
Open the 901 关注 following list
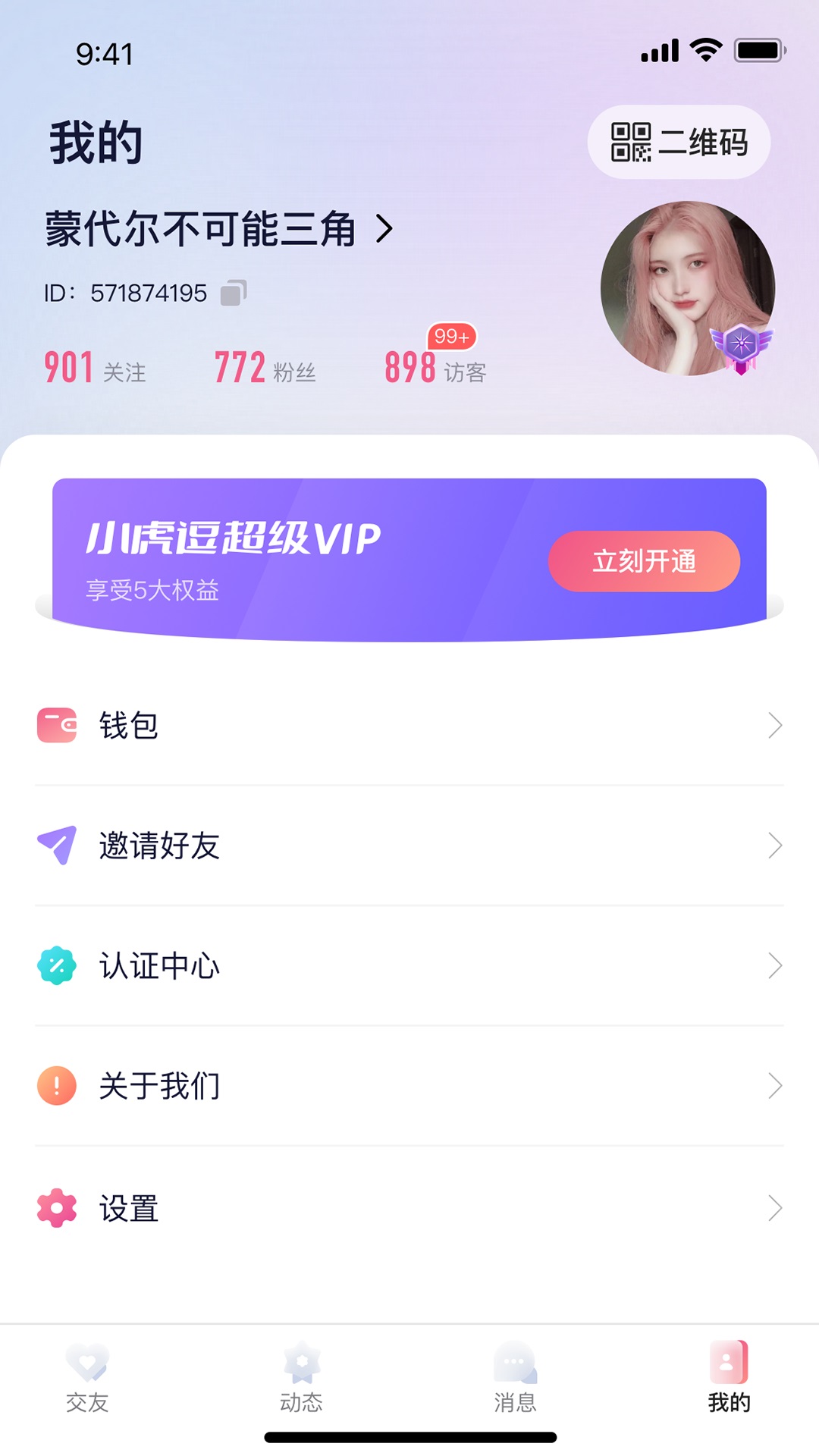95,366
